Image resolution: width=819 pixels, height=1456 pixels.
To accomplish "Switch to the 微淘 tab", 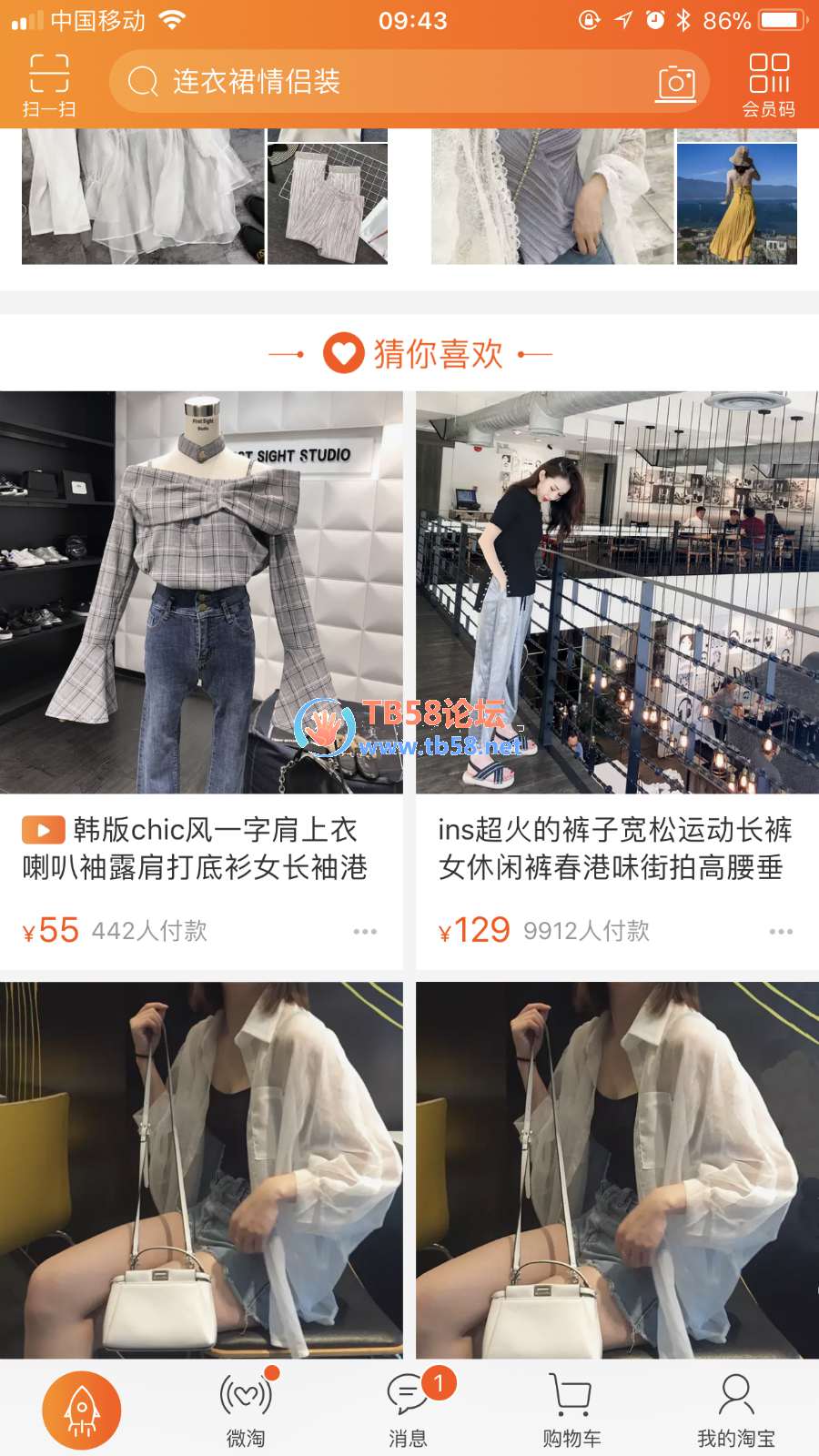I will coord(246,1411).
